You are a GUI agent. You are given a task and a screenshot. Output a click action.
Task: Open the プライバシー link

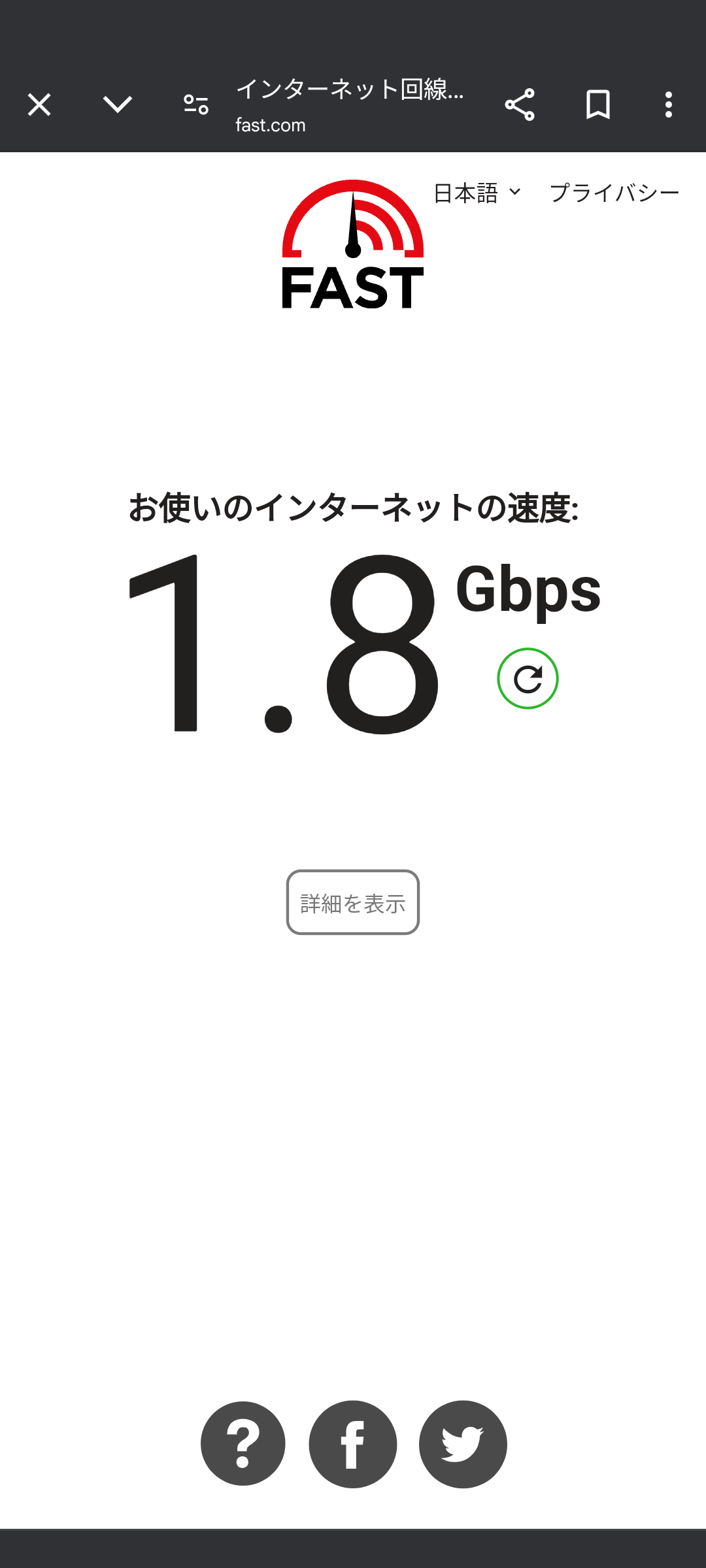point(614,193)
